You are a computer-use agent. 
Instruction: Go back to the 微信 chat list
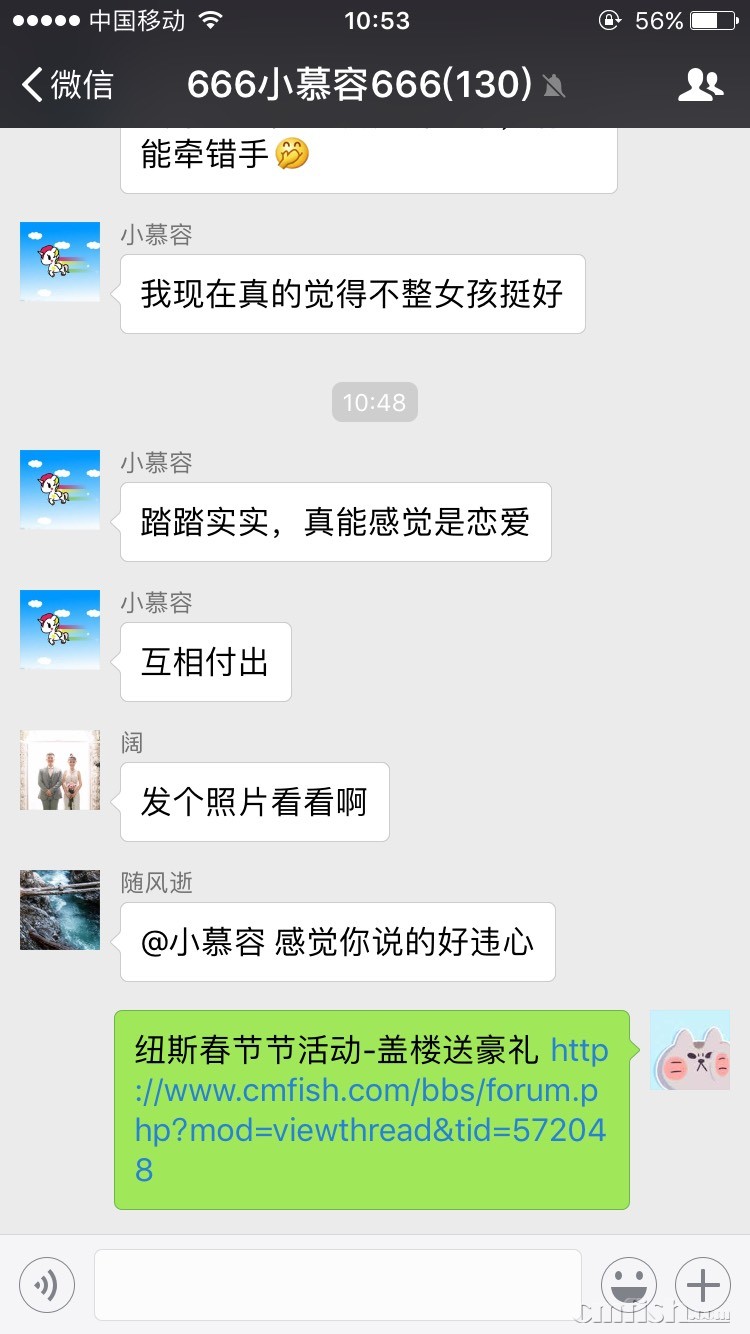[66, 85]
